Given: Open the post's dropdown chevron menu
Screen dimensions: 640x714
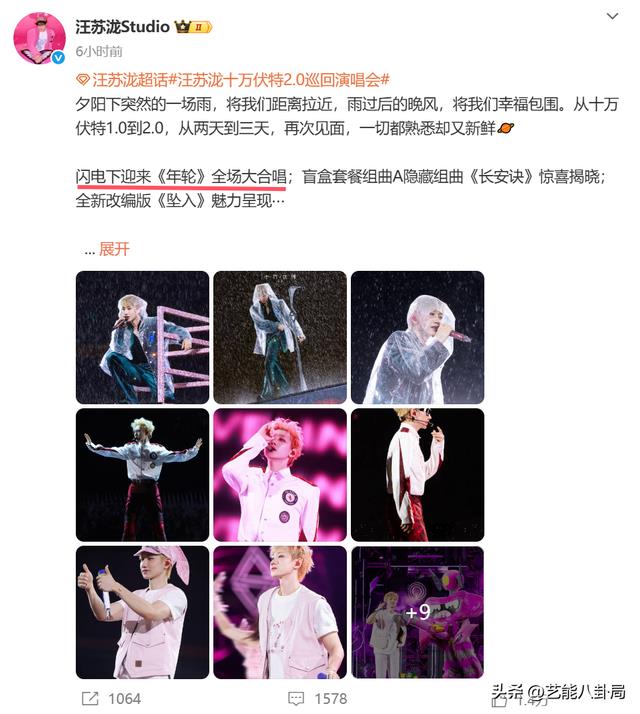Looking at the screenshot, I should coord(612,18).
